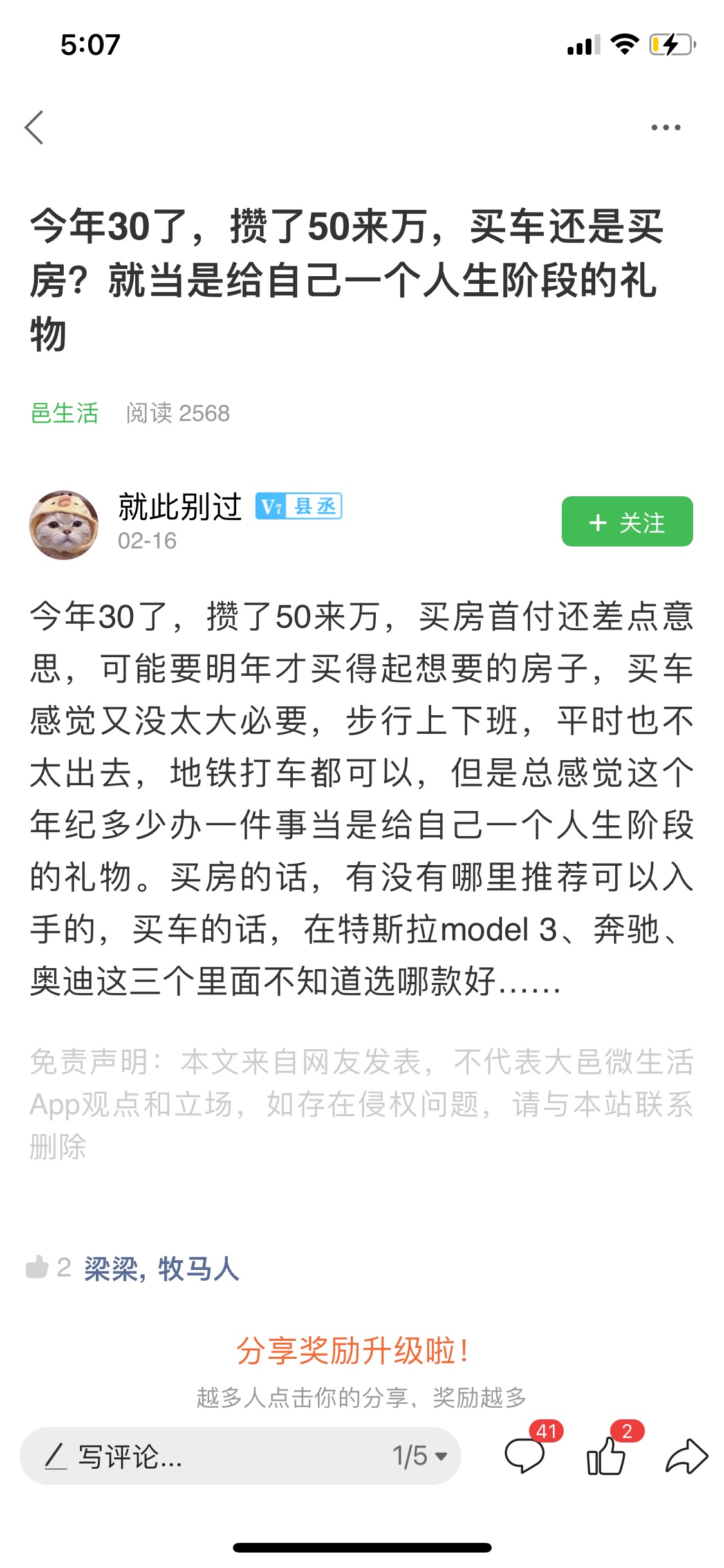This screenshot has height=1568, width=724.
Task: Open liker 梁梁's profile
Action: pos(110,1269)
